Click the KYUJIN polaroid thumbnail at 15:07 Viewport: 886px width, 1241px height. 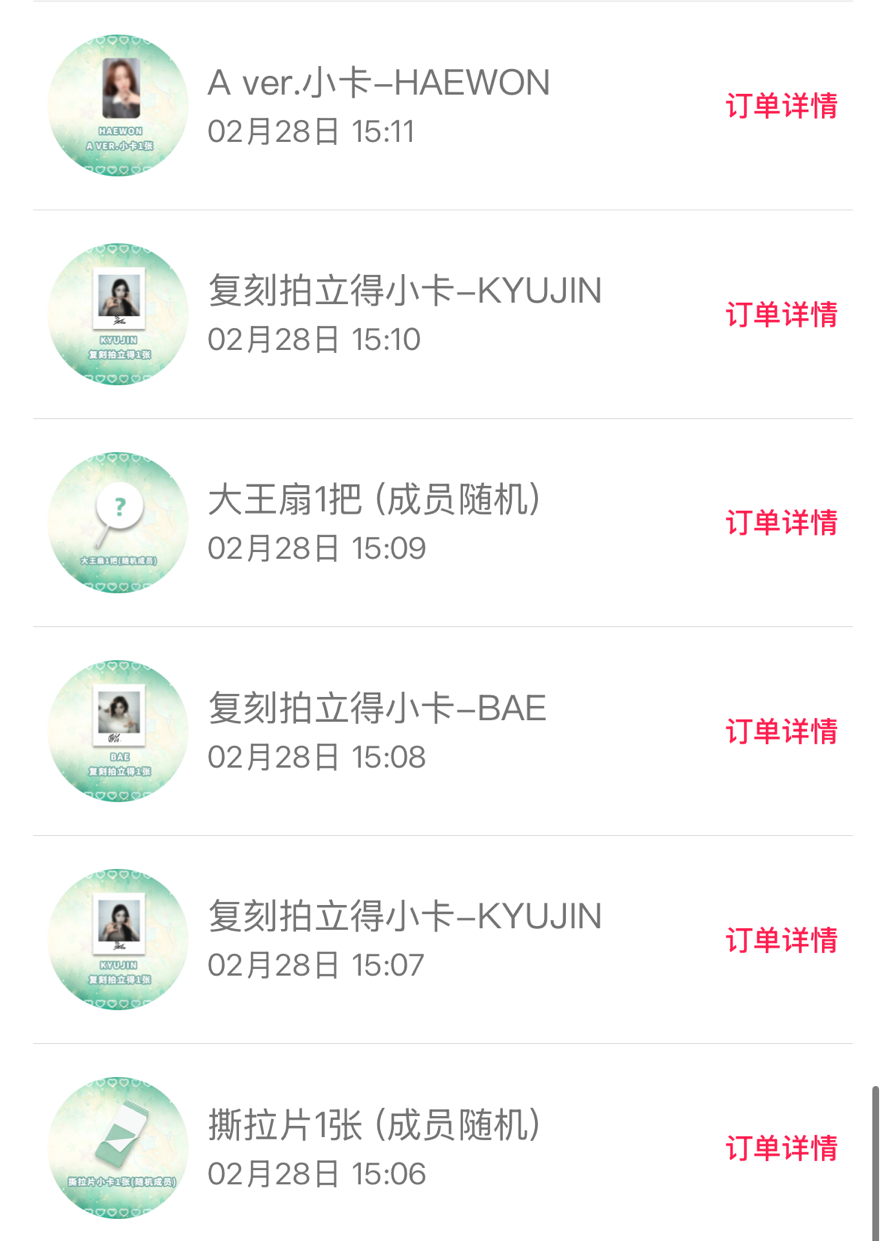pos(117,940)
